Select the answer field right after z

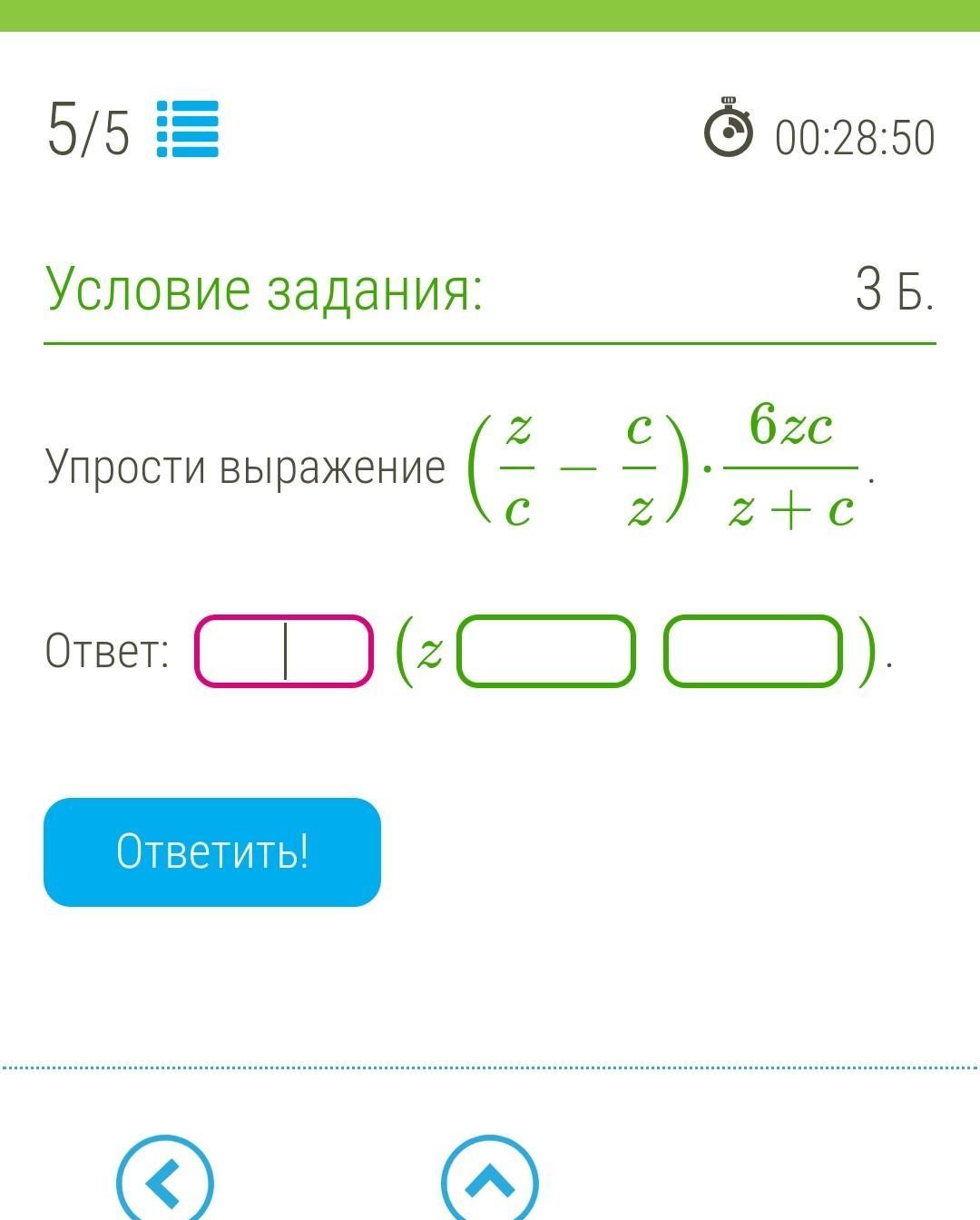pos(545,651)
